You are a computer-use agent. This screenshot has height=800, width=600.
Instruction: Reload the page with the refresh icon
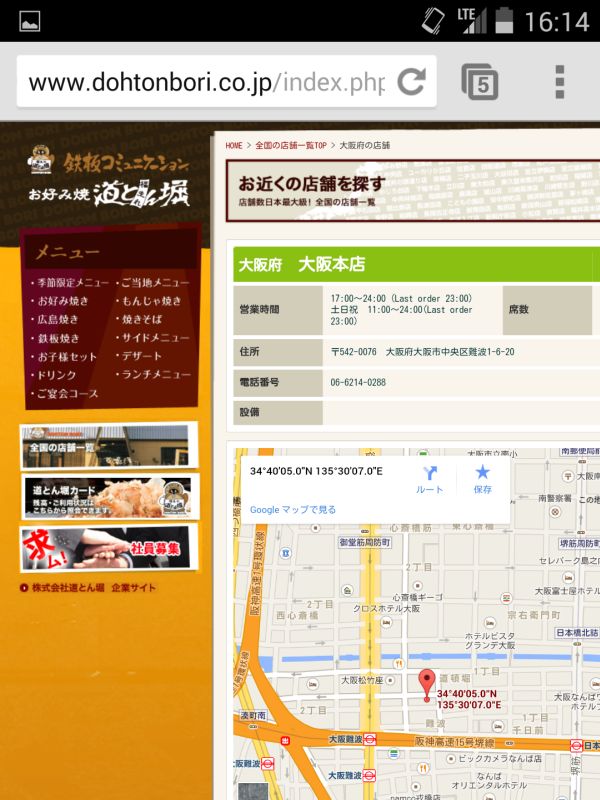pos(411,81)
